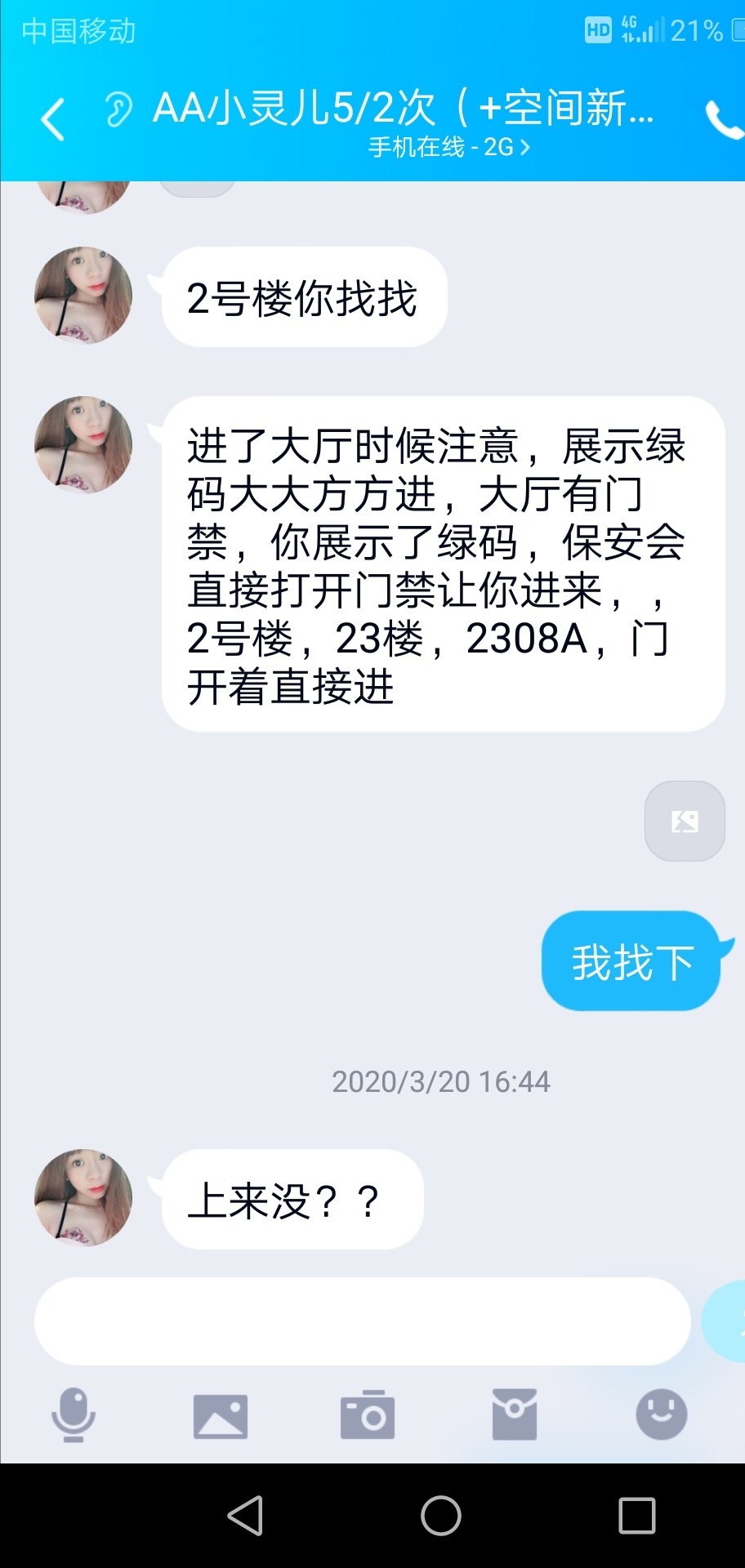This screenshot has height=1568, width=745.
Task: Open the emoji panel
Action: pyautogui.click(x=661, y=1414)
